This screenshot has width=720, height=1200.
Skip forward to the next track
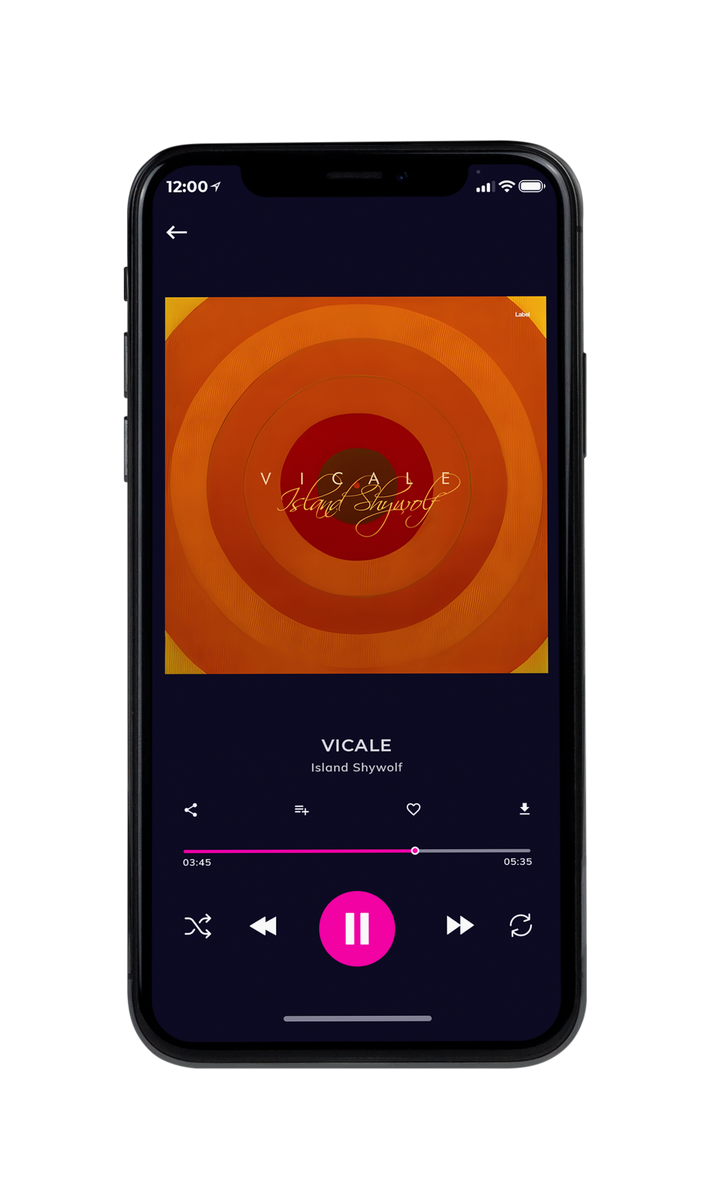(460, 926)
